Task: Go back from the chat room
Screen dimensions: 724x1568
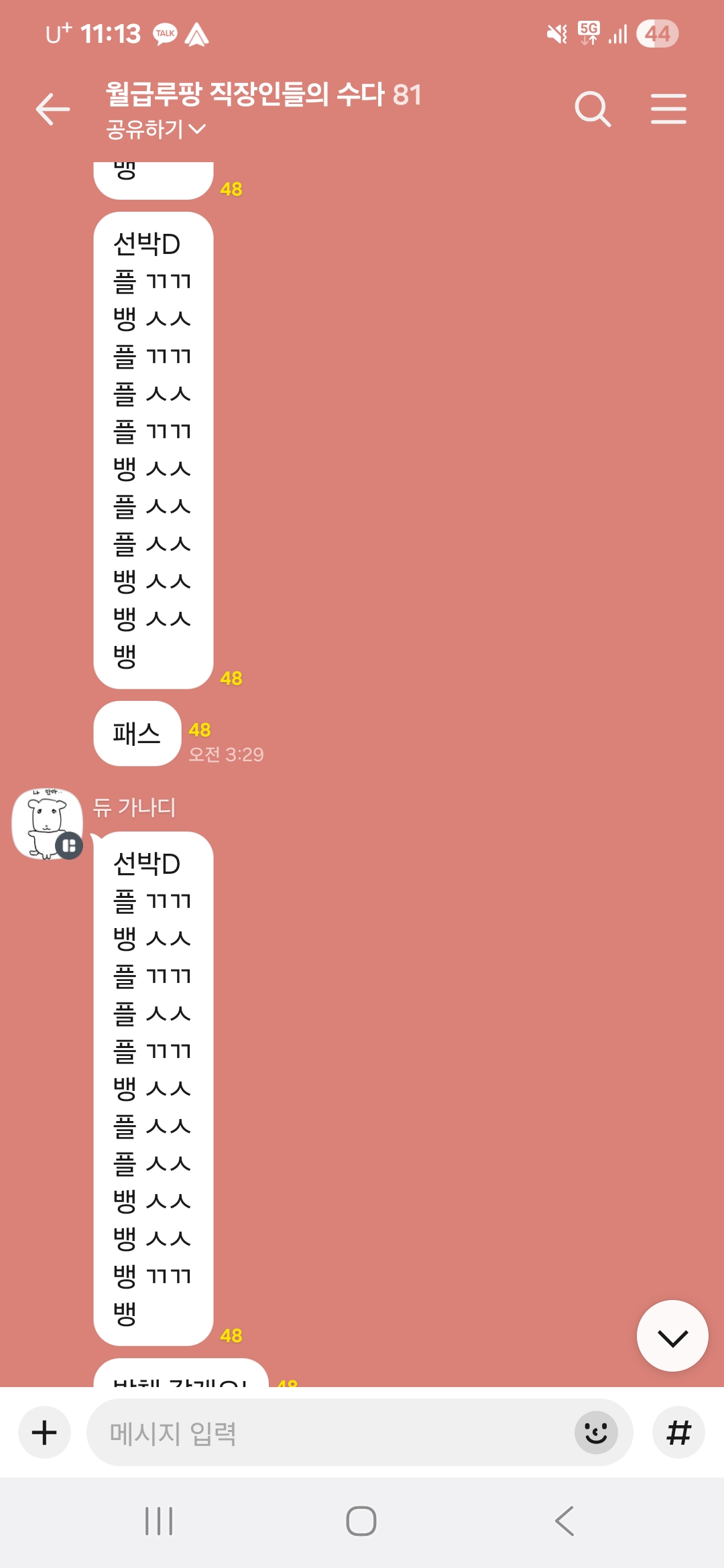Action: (x=52, y=109)
